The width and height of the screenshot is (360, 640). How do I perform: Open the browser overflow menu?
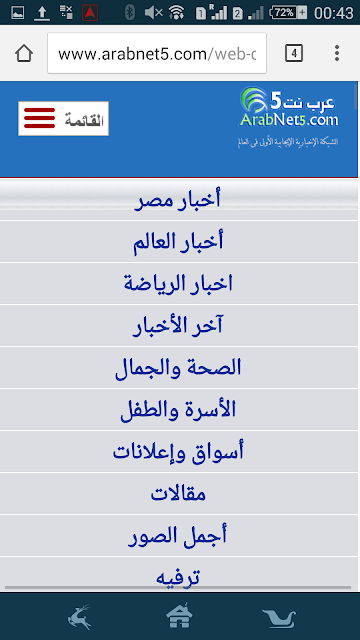click(x=337, y=53)
